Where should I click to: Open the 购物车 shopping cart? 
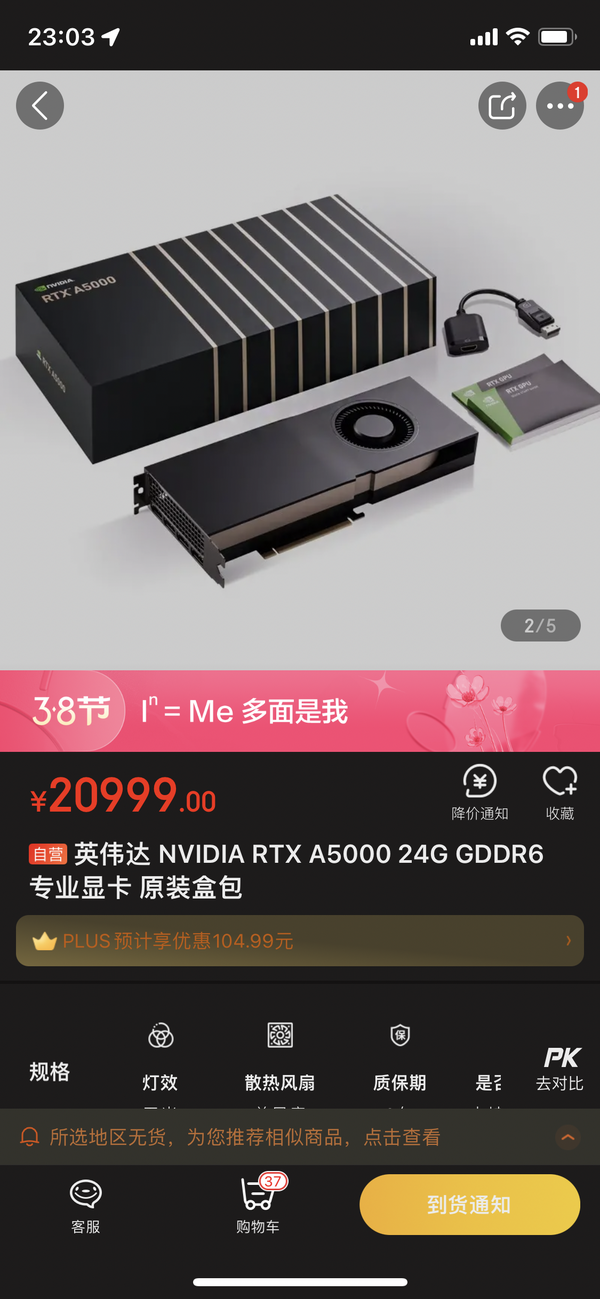click(258, 1205)
